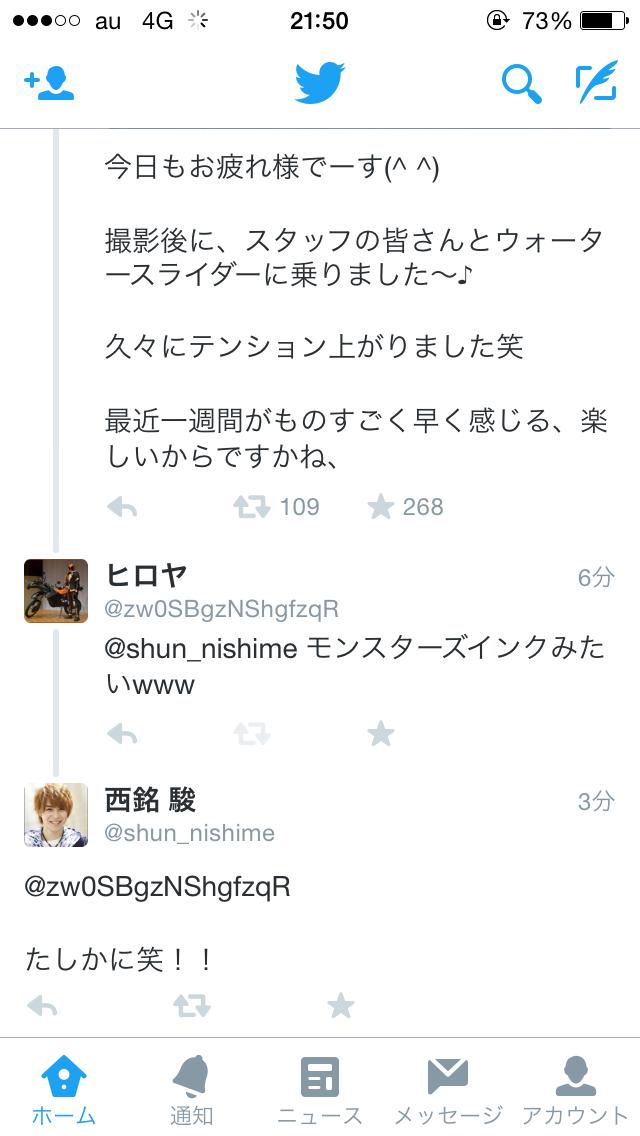Switch to the 通知 tab
The image size is (640, 1136).
click(191, 1090)
